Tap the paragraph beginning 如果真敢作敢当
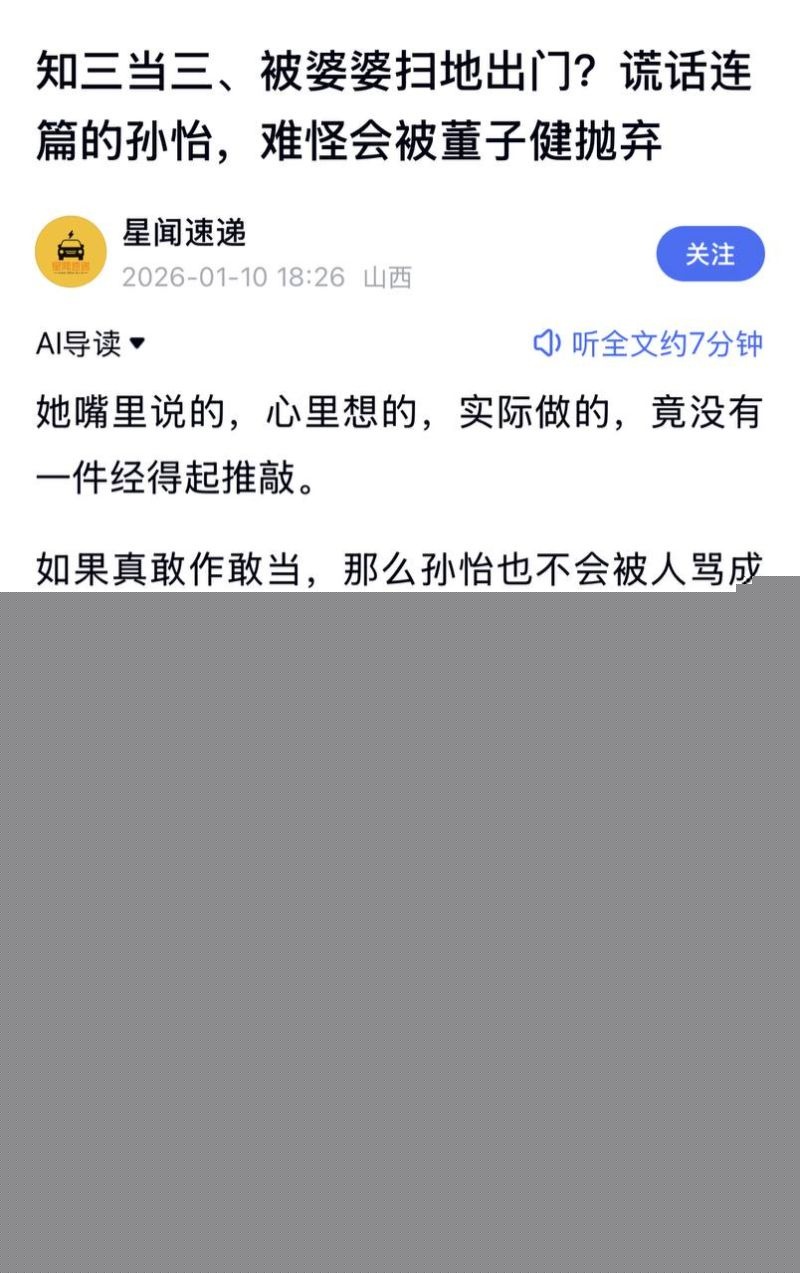Image resolution: width=800 pixels, height=1273 pixels. [x=398, y=566]
